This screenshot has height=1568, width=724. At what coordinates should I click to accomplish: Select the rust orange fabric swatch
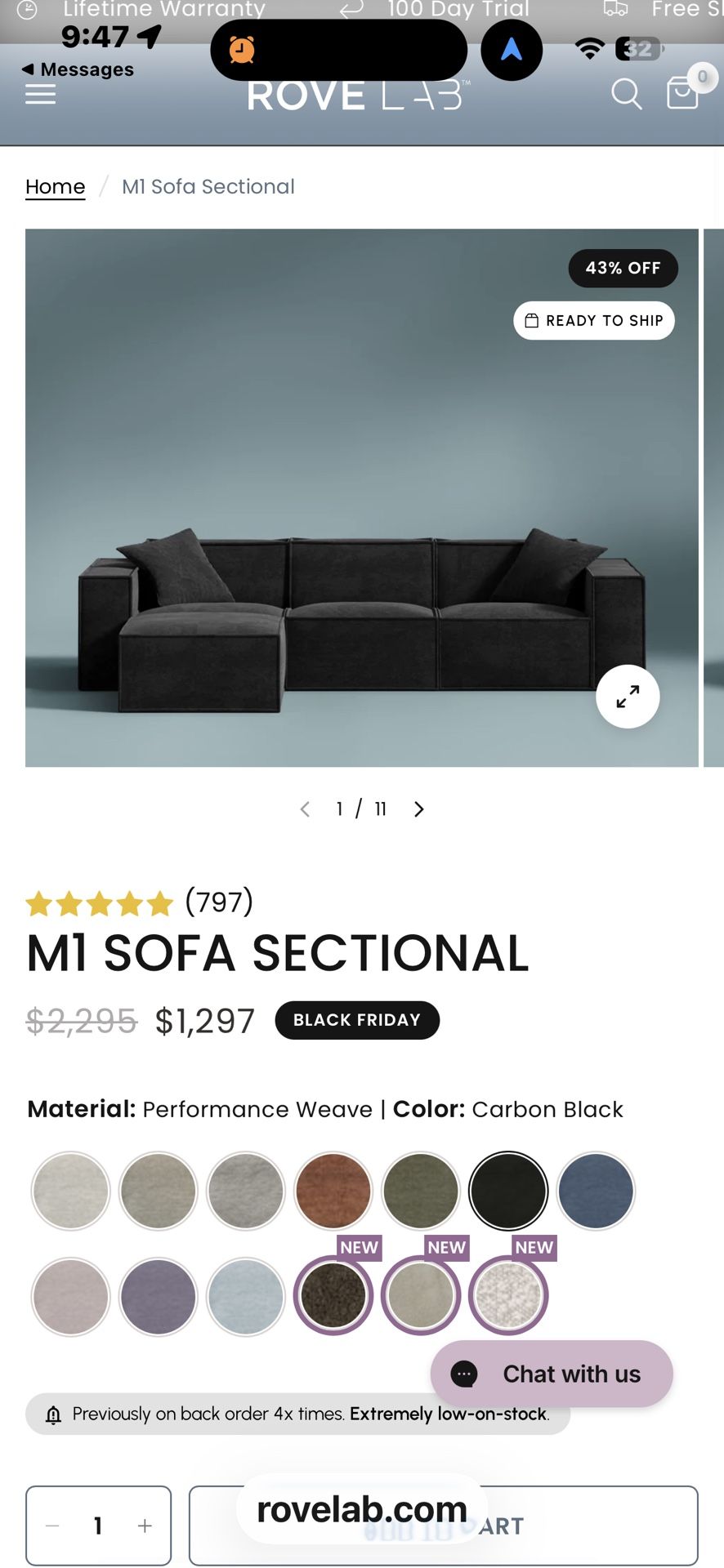tap(333, 1192)
